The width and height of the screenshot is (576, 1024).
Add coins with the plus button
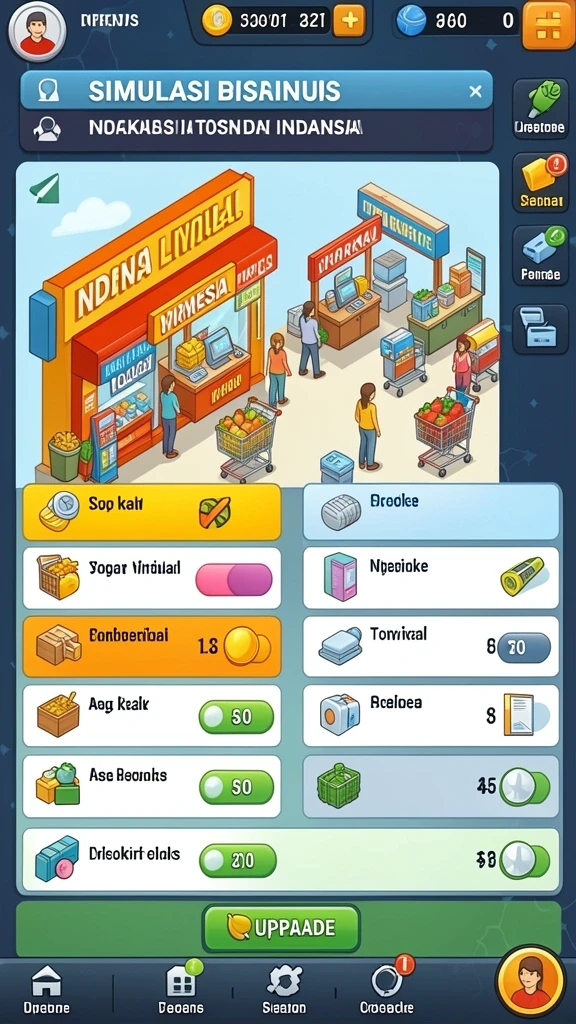[349, 20]
